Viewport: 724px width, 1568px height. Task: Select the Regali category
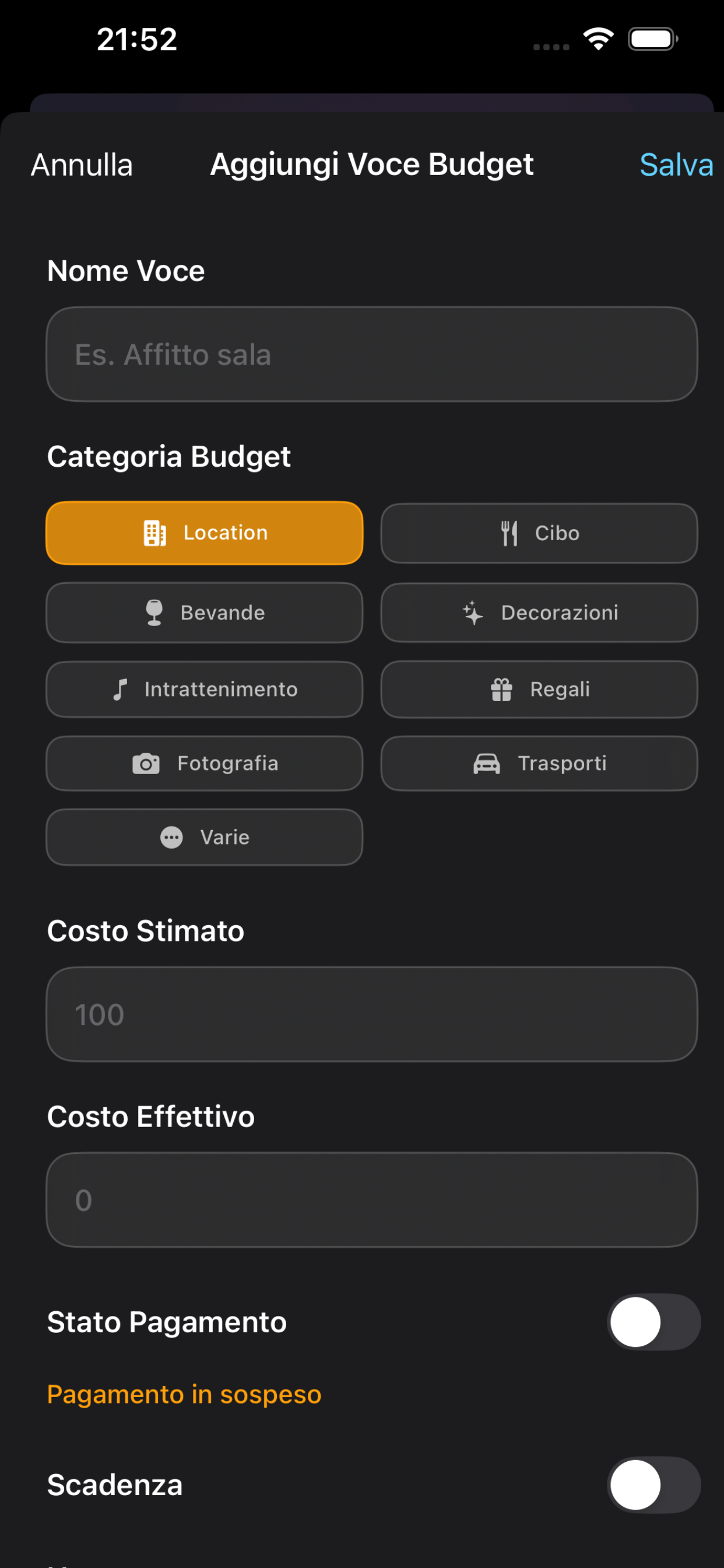[x=539, y=689]
